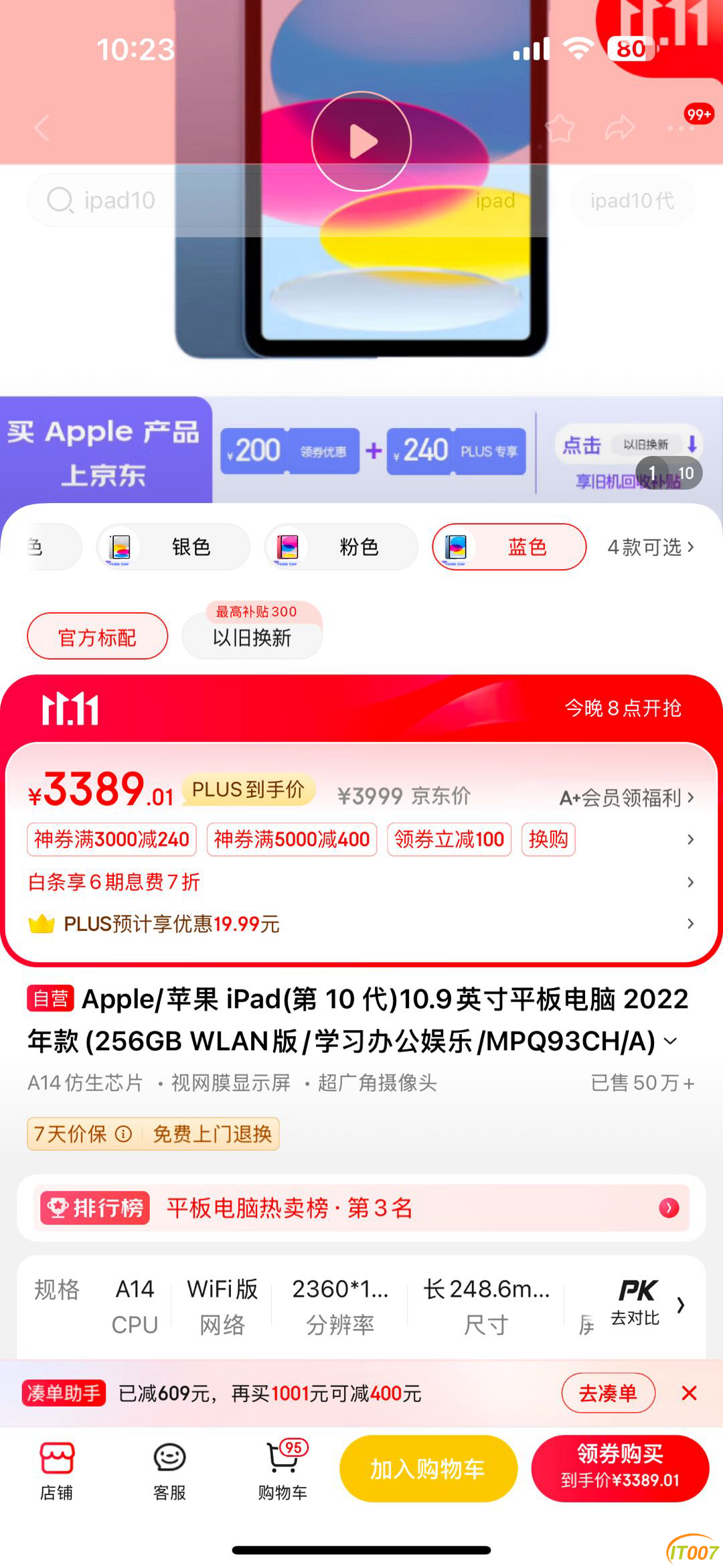Play the product video

[x=361, y=141]
